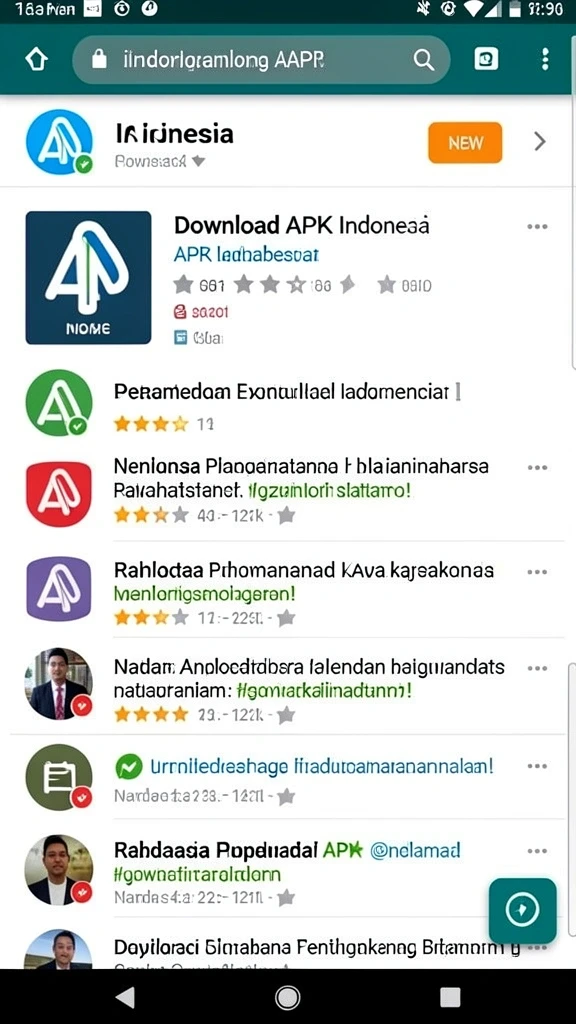
Task: Tap the floating compass button
Action: pyautogui.click(x=522, y=910)
